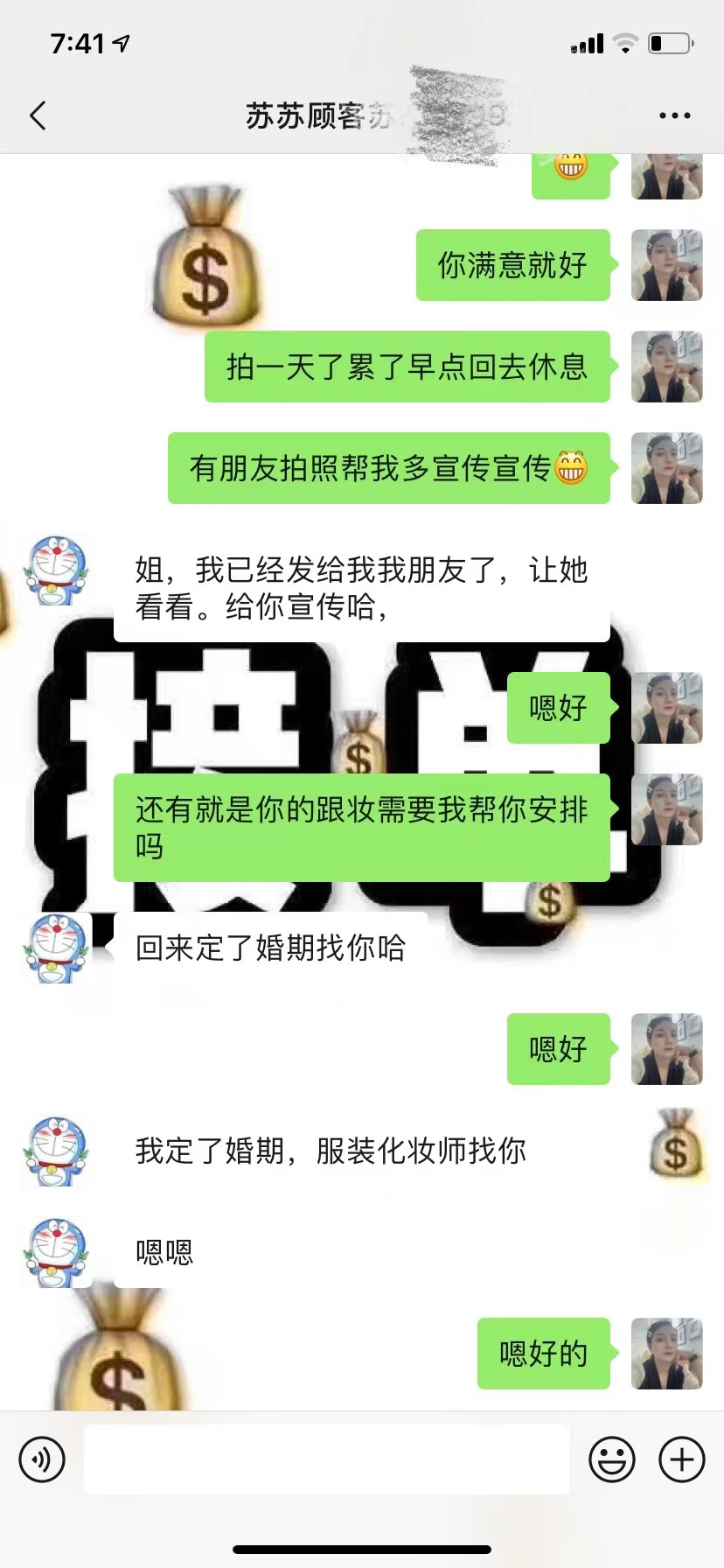
Task: Open the emoji sticker panel
Action: [x=611, y=1459]
